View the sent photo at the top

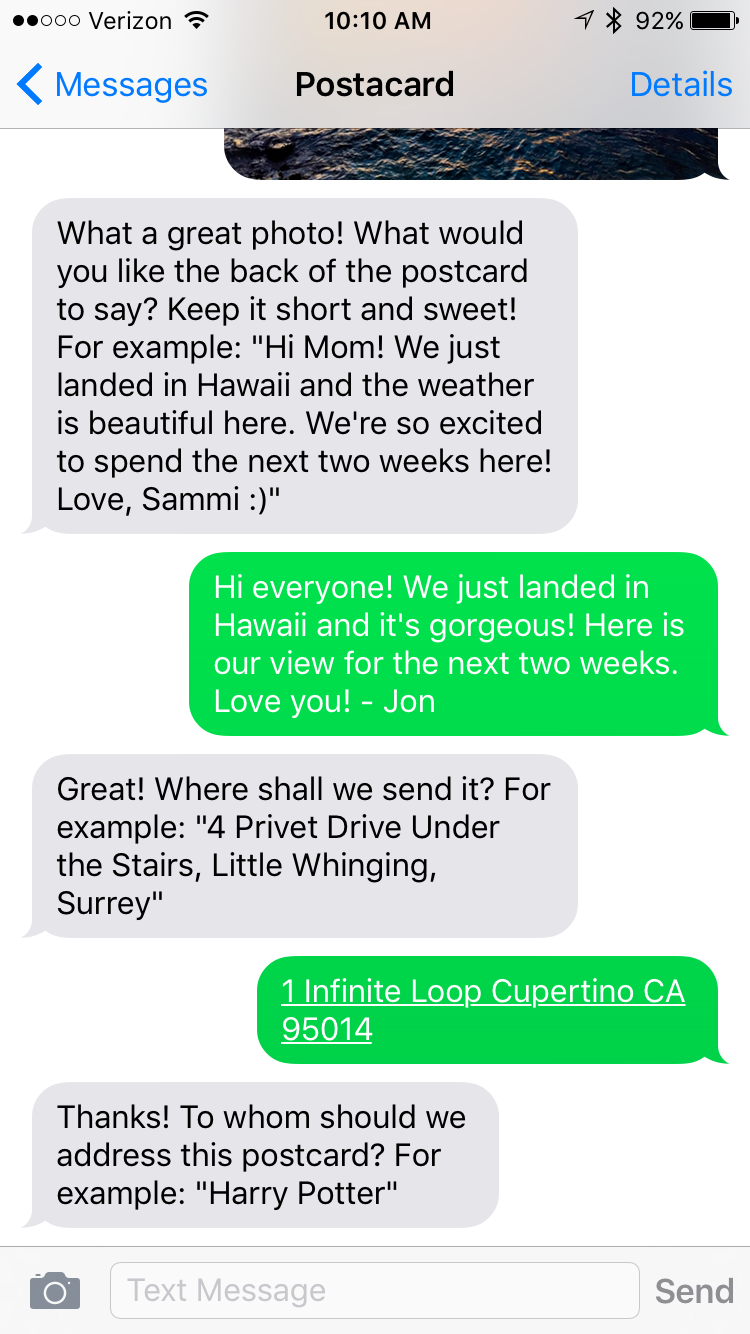pos(470,155)
